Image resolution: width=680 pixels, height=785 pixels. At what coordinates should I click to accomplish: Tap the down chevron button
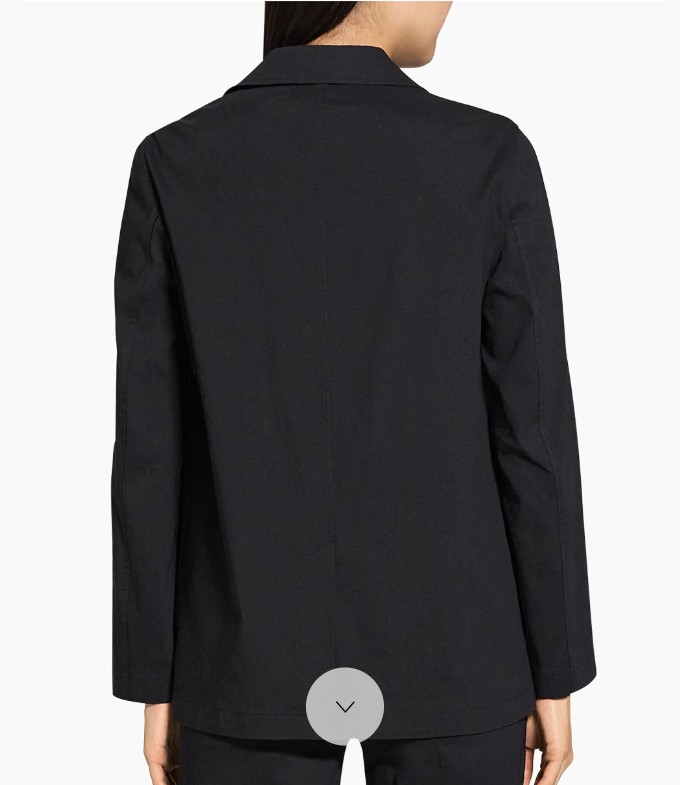pos(345,706)
